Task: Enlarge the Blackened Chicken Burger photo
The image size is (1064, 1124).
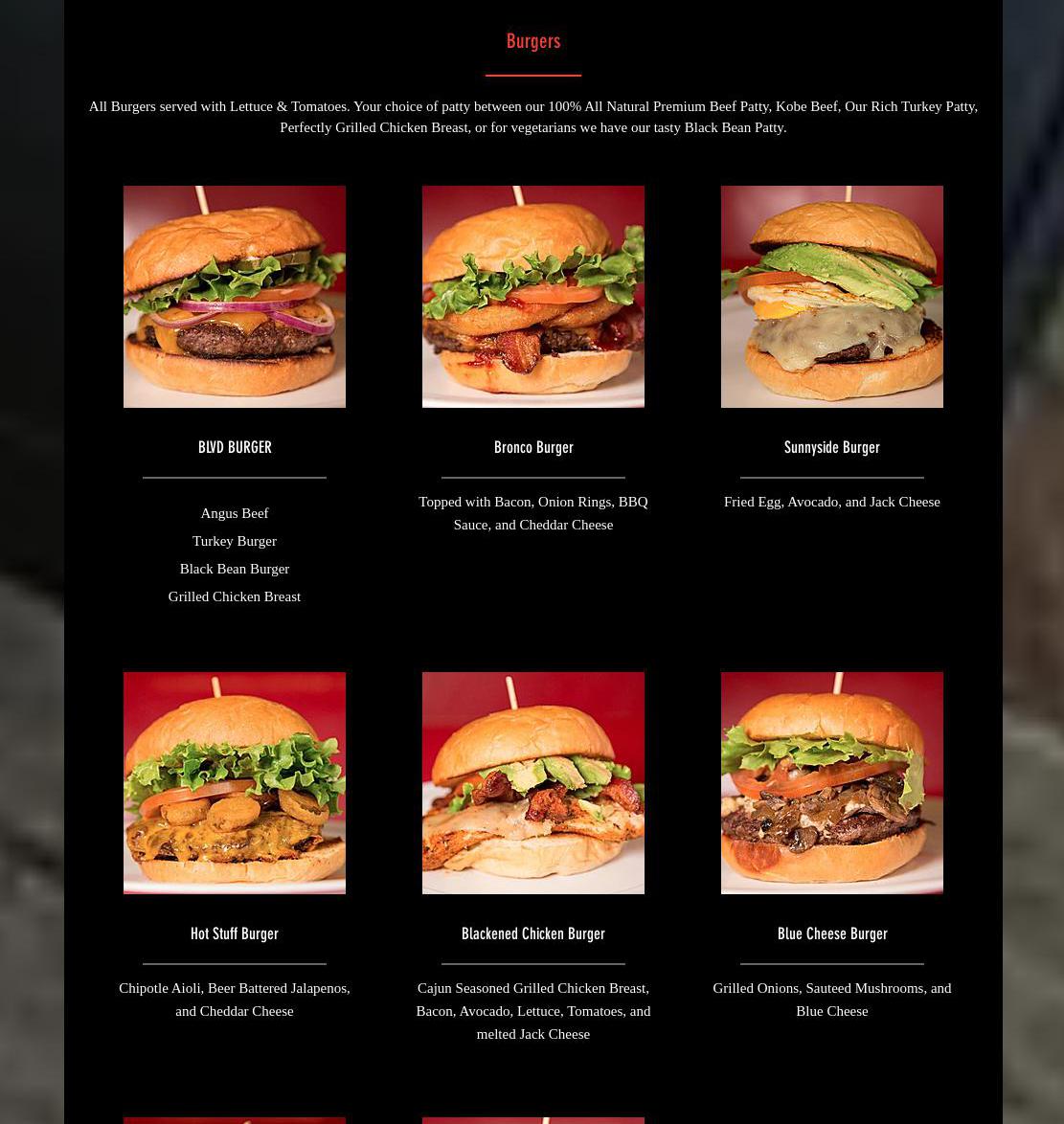Action: pyautogui.click(x=533, y=783)
